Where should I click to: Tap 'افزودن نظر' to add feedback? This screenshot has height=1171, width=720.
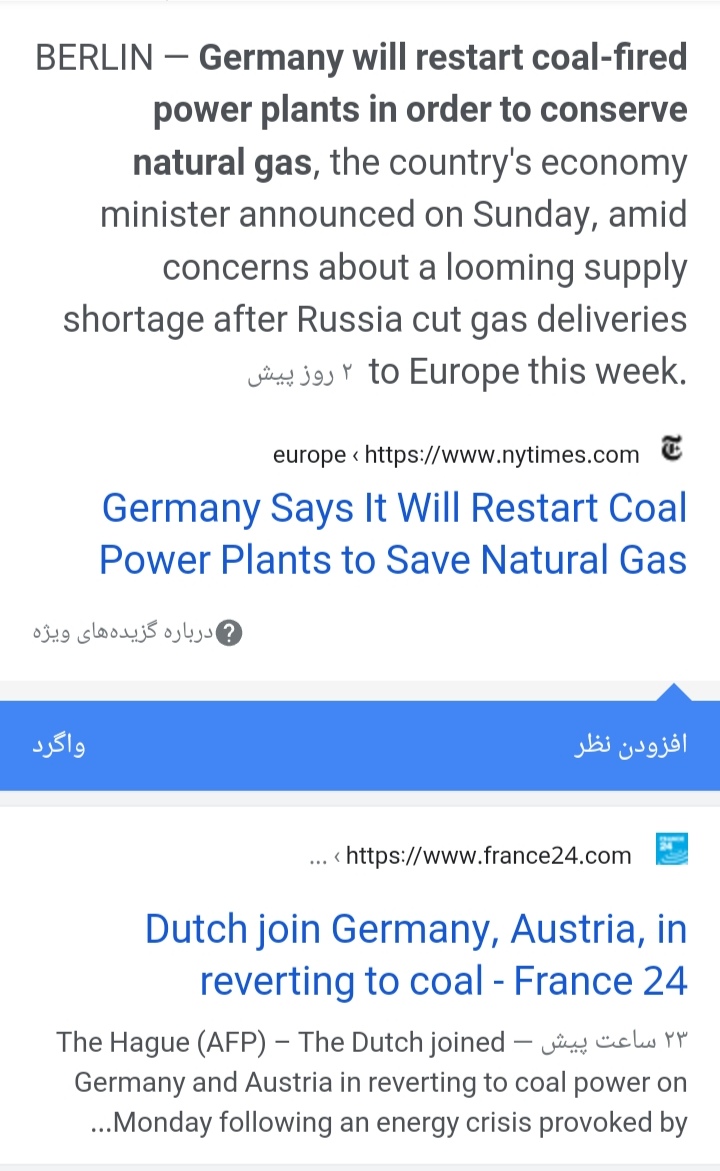point(630,745)
